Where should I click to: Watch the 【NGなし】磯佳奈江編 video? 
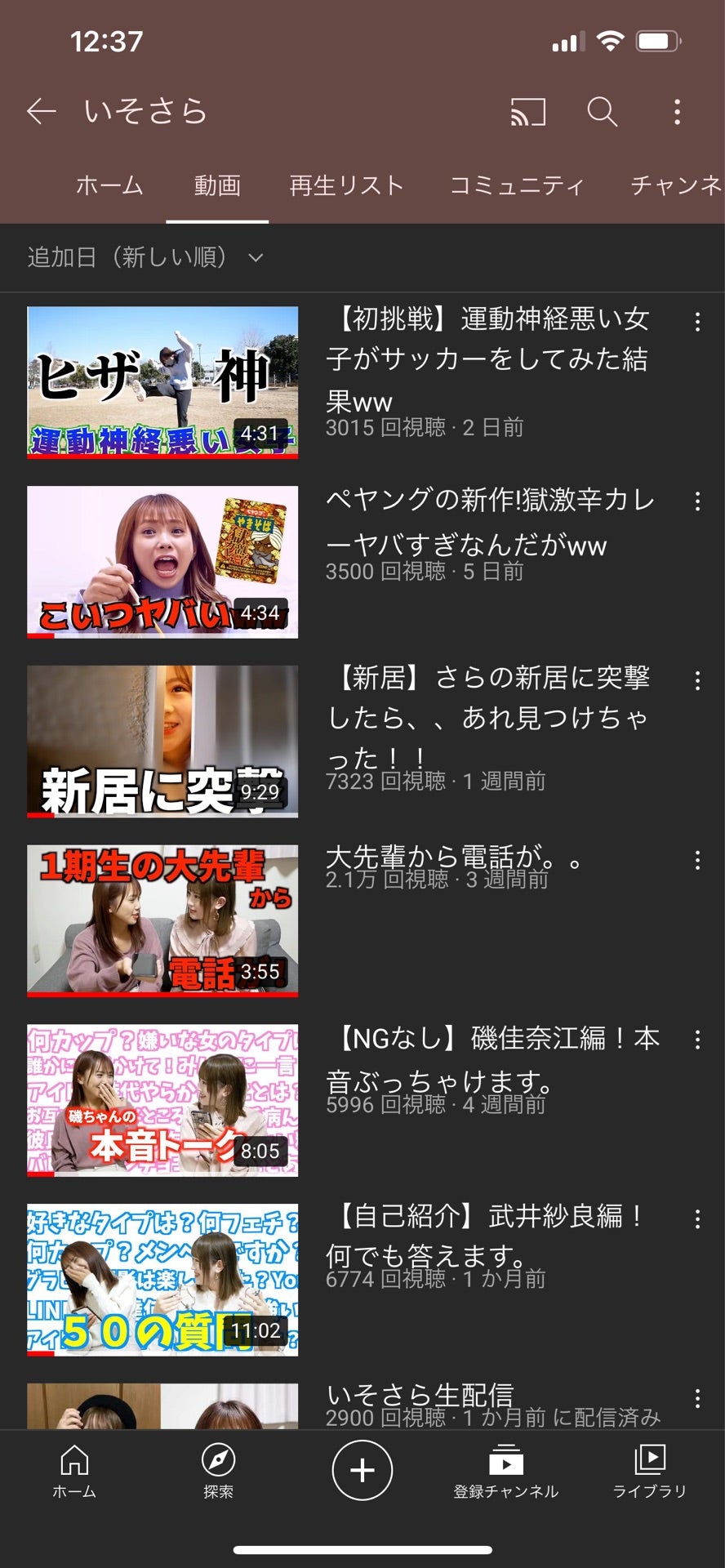tap(162, 1100)
